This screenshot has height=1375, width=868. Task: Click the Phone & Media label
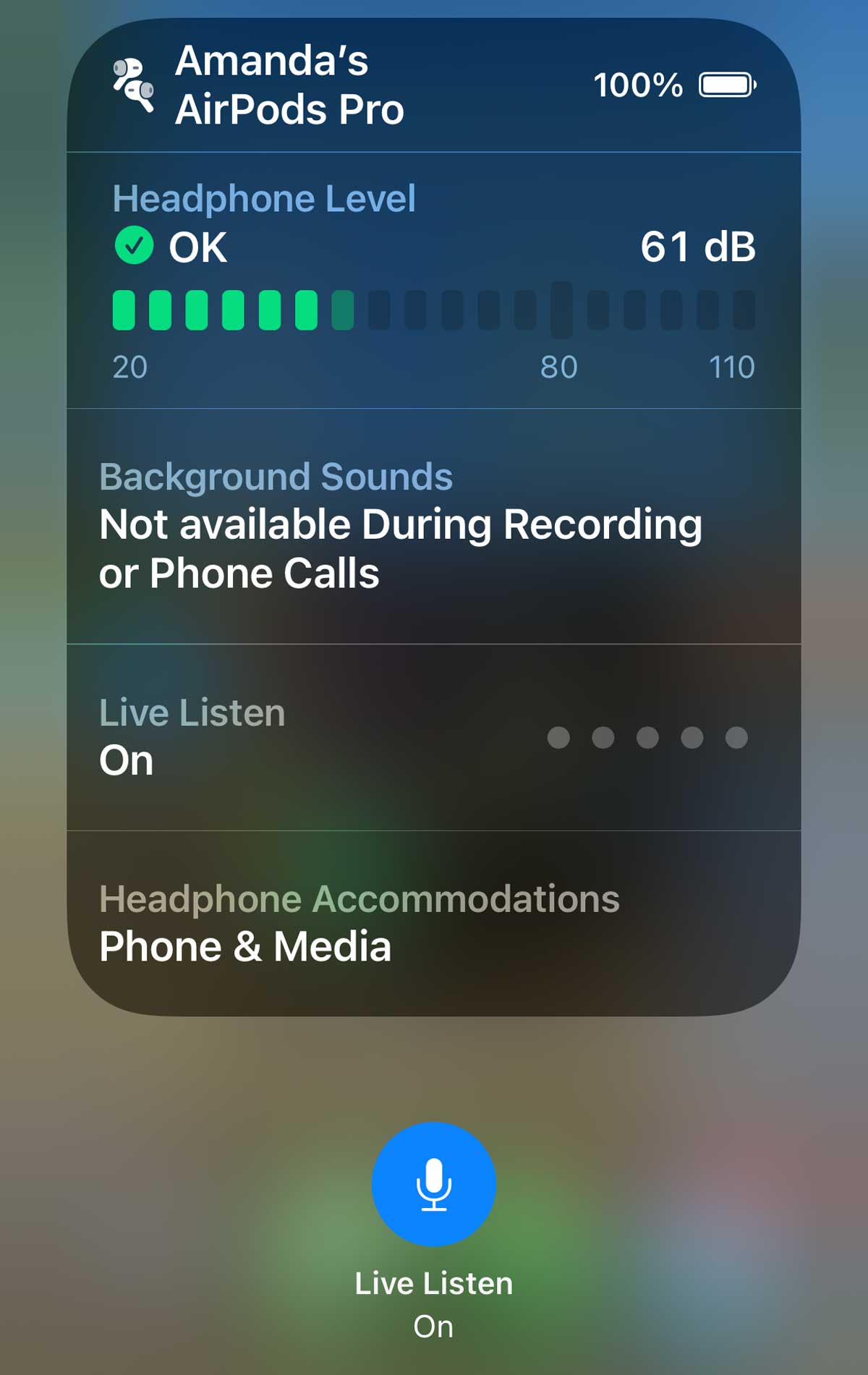click(246, 945)
